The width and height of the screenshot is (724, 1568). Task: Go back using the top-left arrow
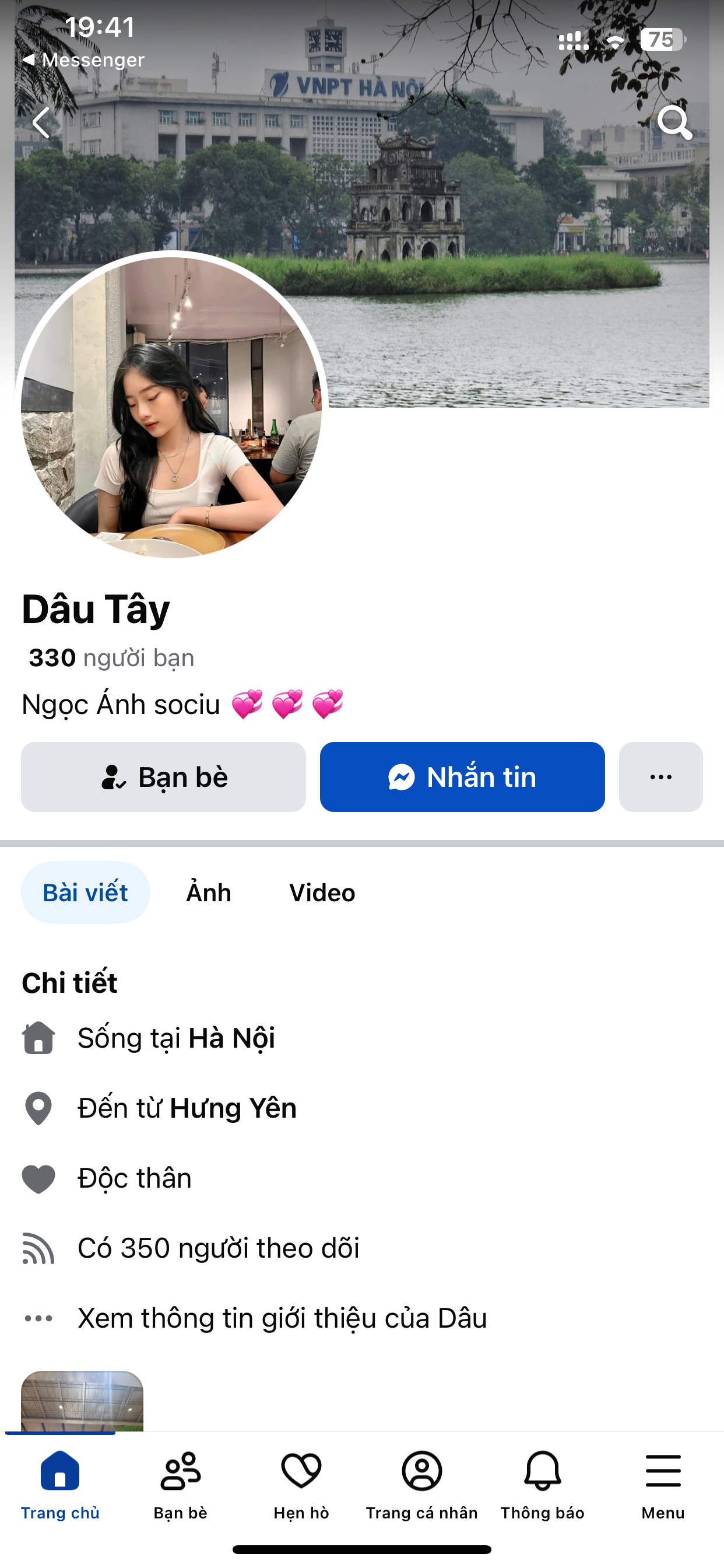(41, 123)
